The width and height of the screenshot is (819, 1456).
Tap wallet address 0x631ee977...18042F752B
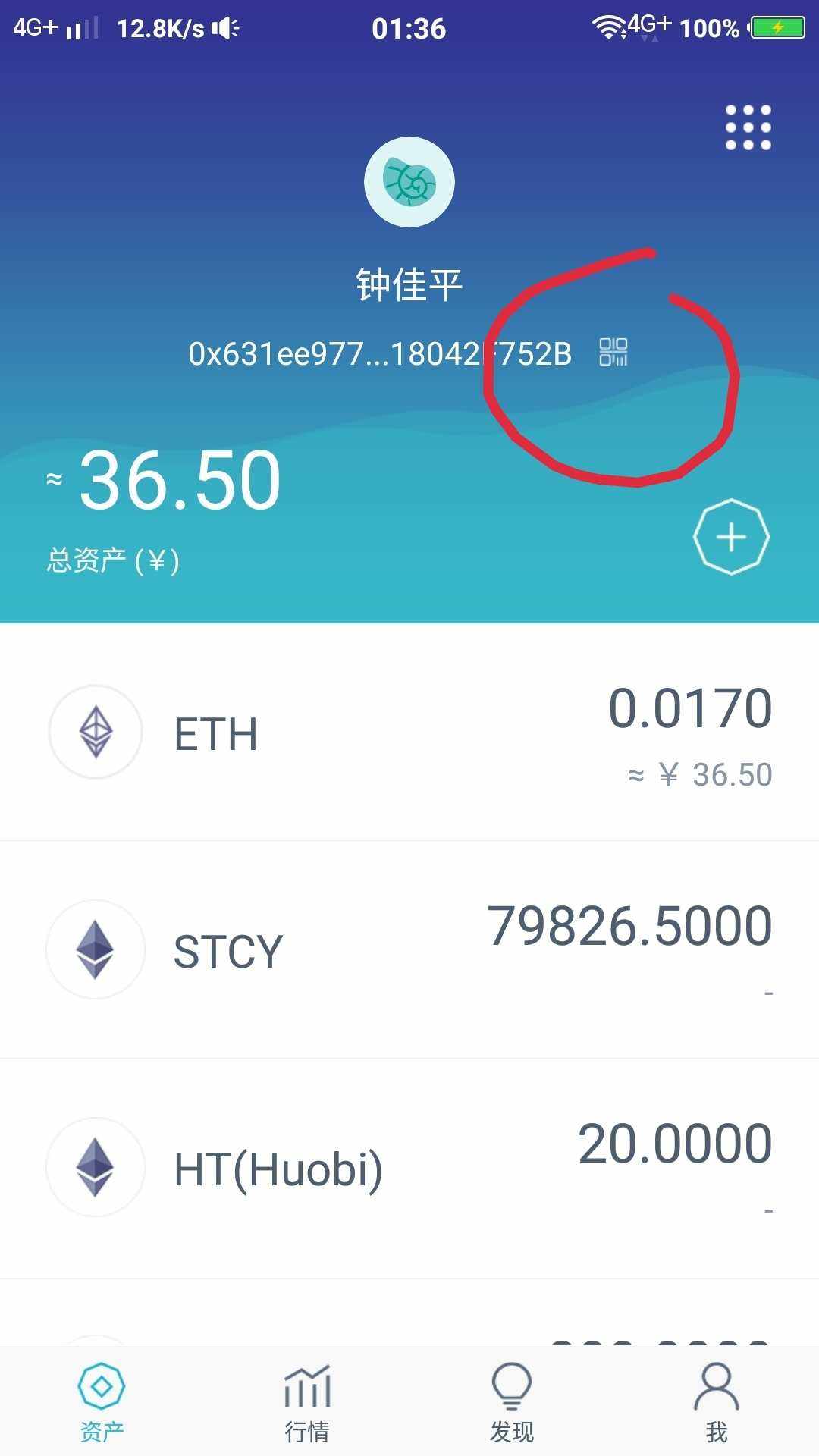point(379,354)
